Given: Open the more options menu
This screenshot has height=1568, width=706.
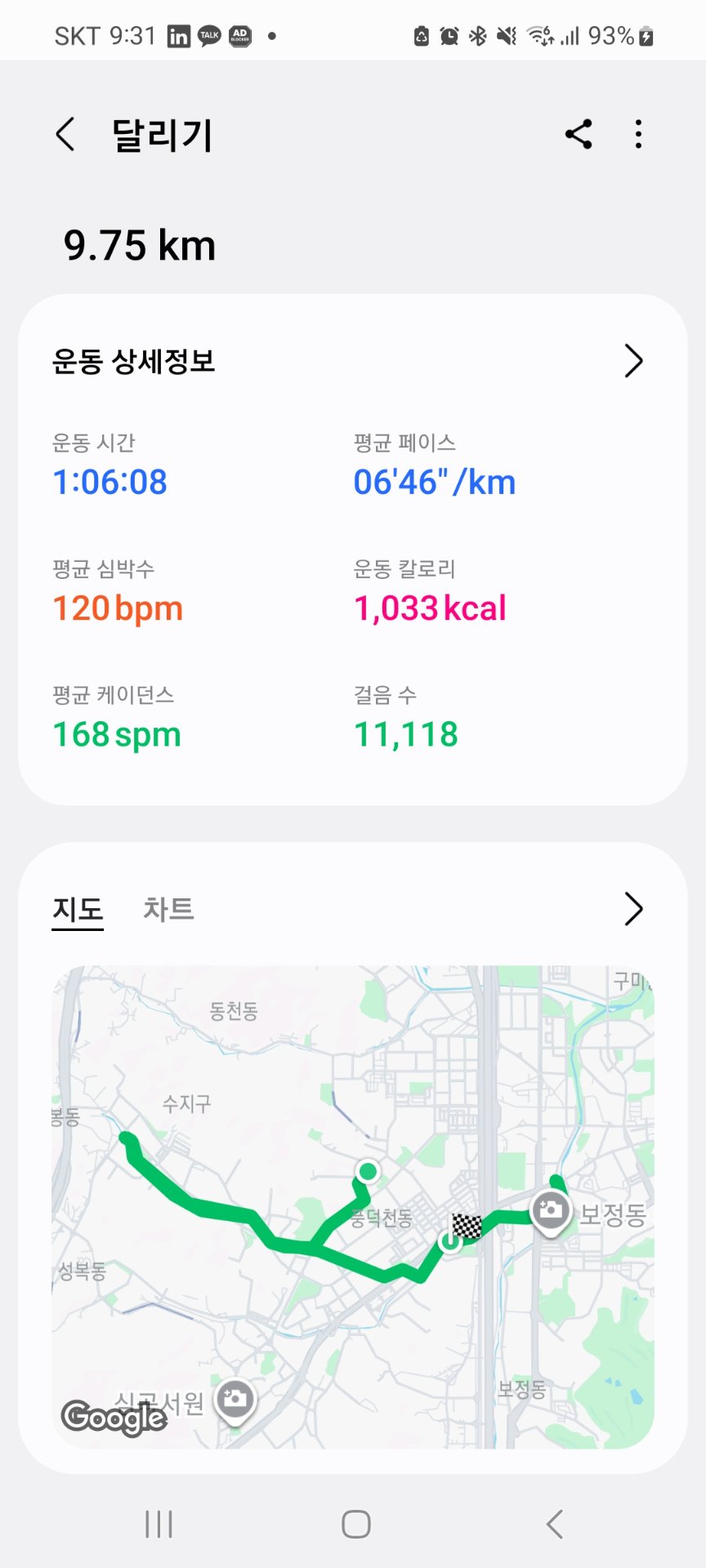Looking at the screenshot, I should coord(637,135).
